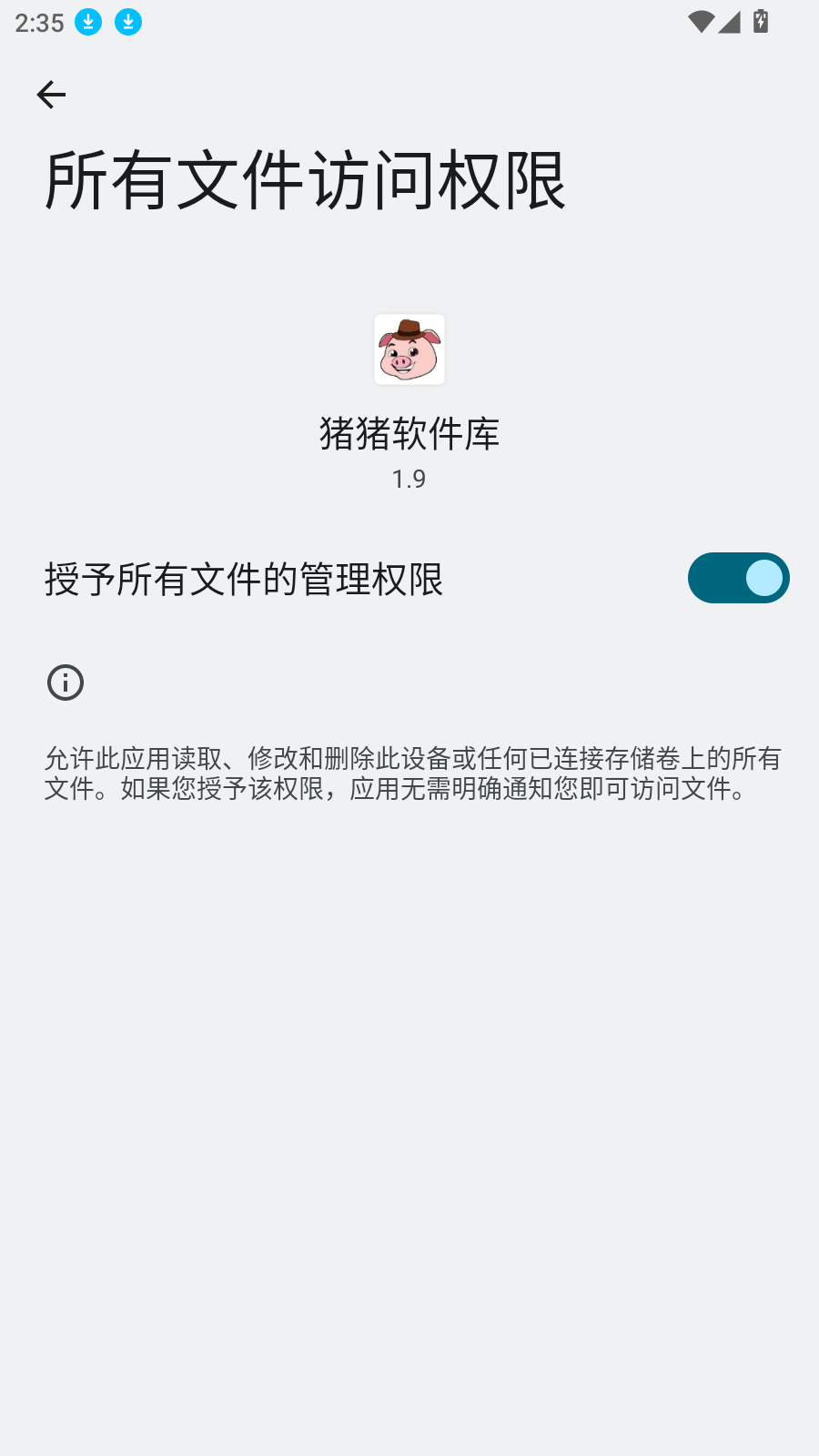This screenshot has height=1456, width=819.
Task: Tap the status bar area
Action: [409, 22]
